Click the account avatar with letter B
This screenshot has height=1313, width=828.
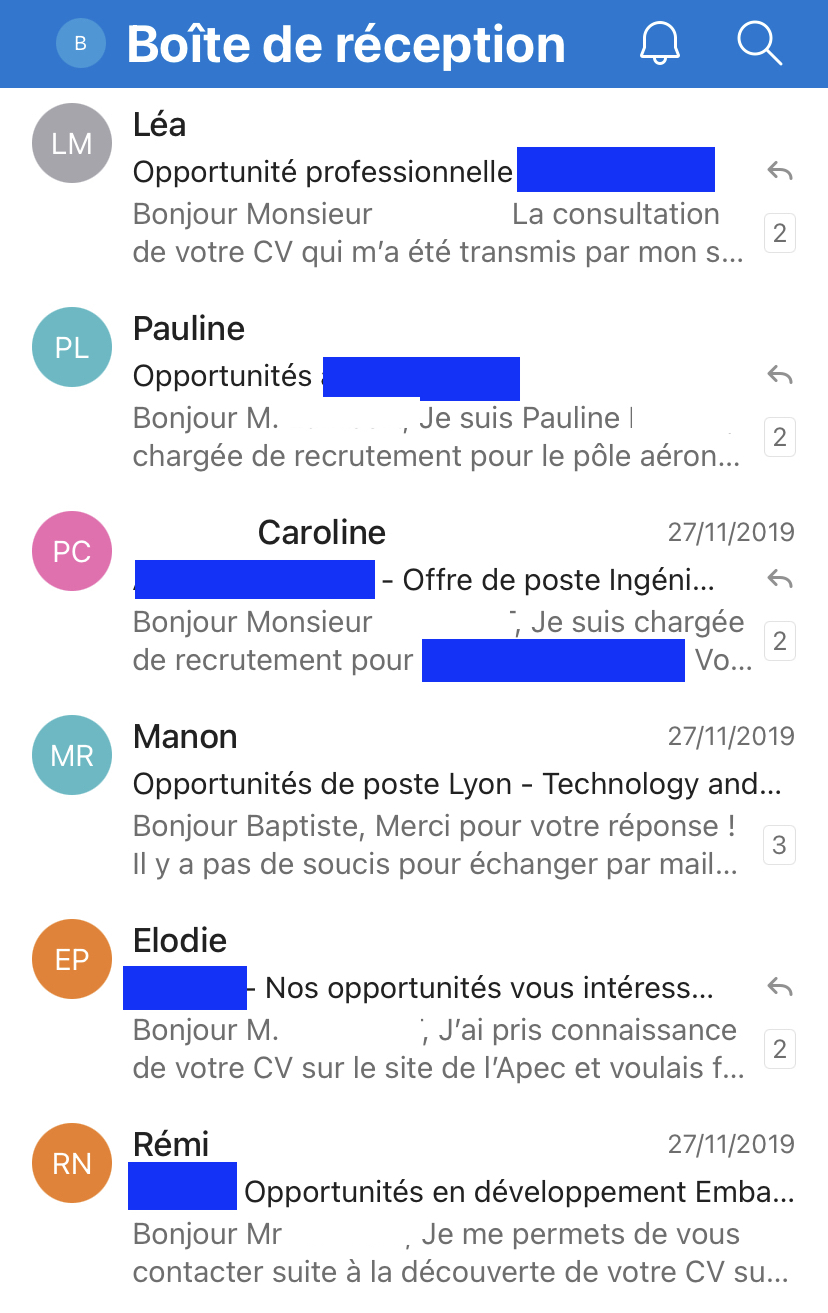81,43
